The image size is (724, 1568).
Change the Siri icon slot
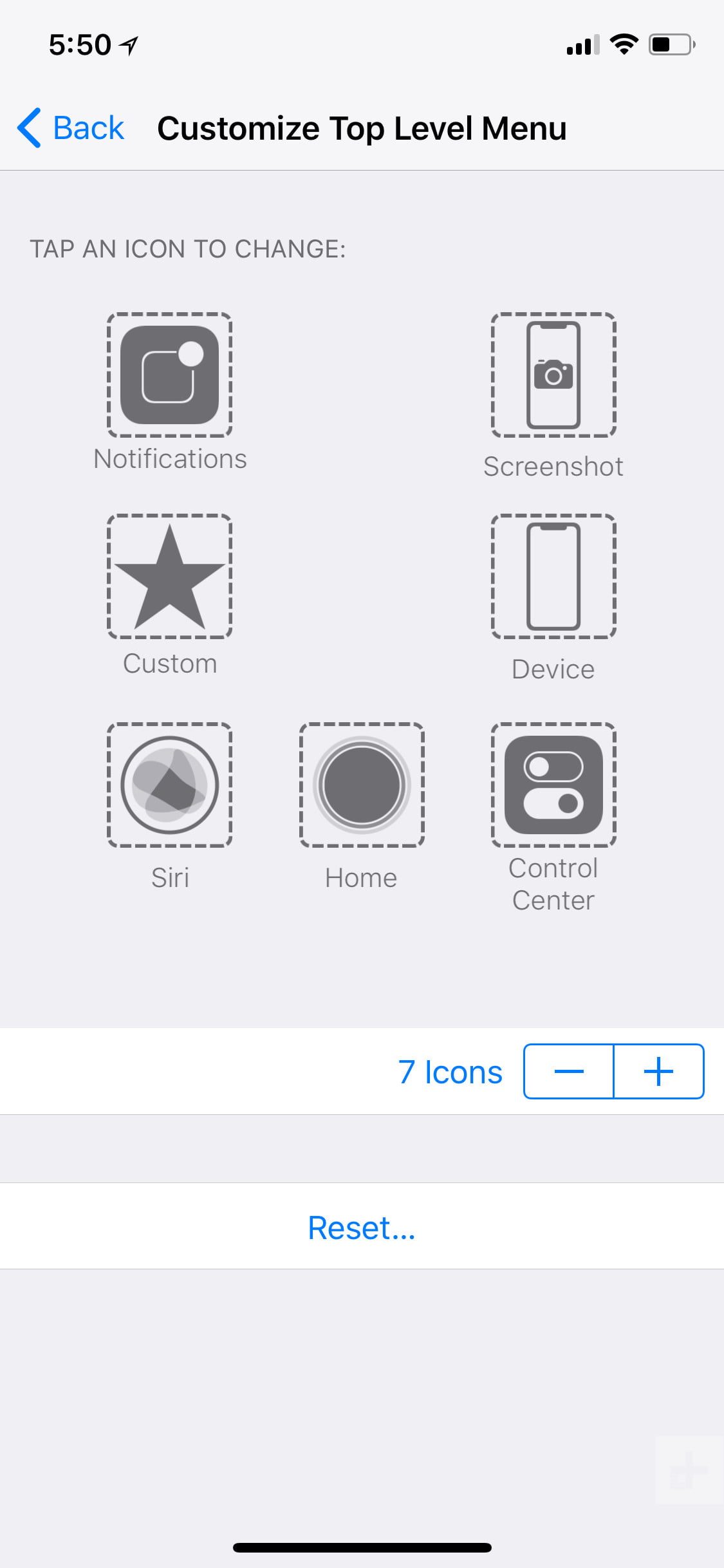point(169,785)
